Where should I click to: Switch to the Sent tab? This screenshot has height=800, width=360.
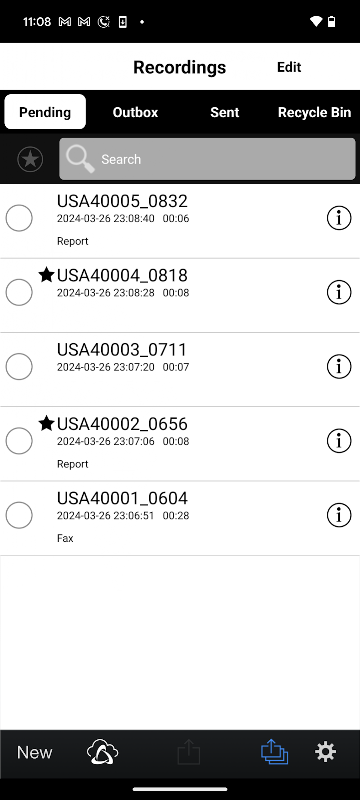click(224, 112)
